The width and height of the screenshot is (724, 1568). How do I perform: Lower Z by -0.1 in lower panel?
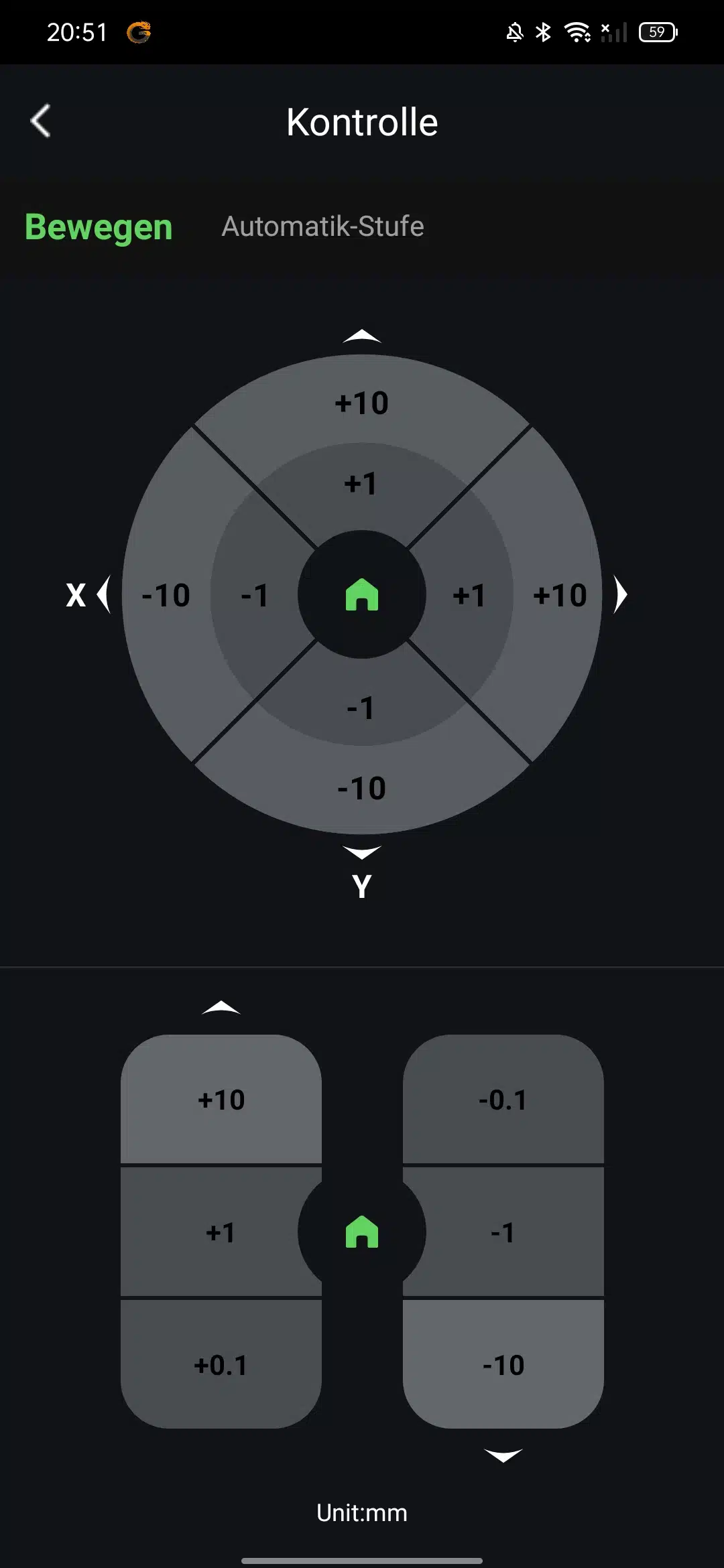pos(503,1100)
